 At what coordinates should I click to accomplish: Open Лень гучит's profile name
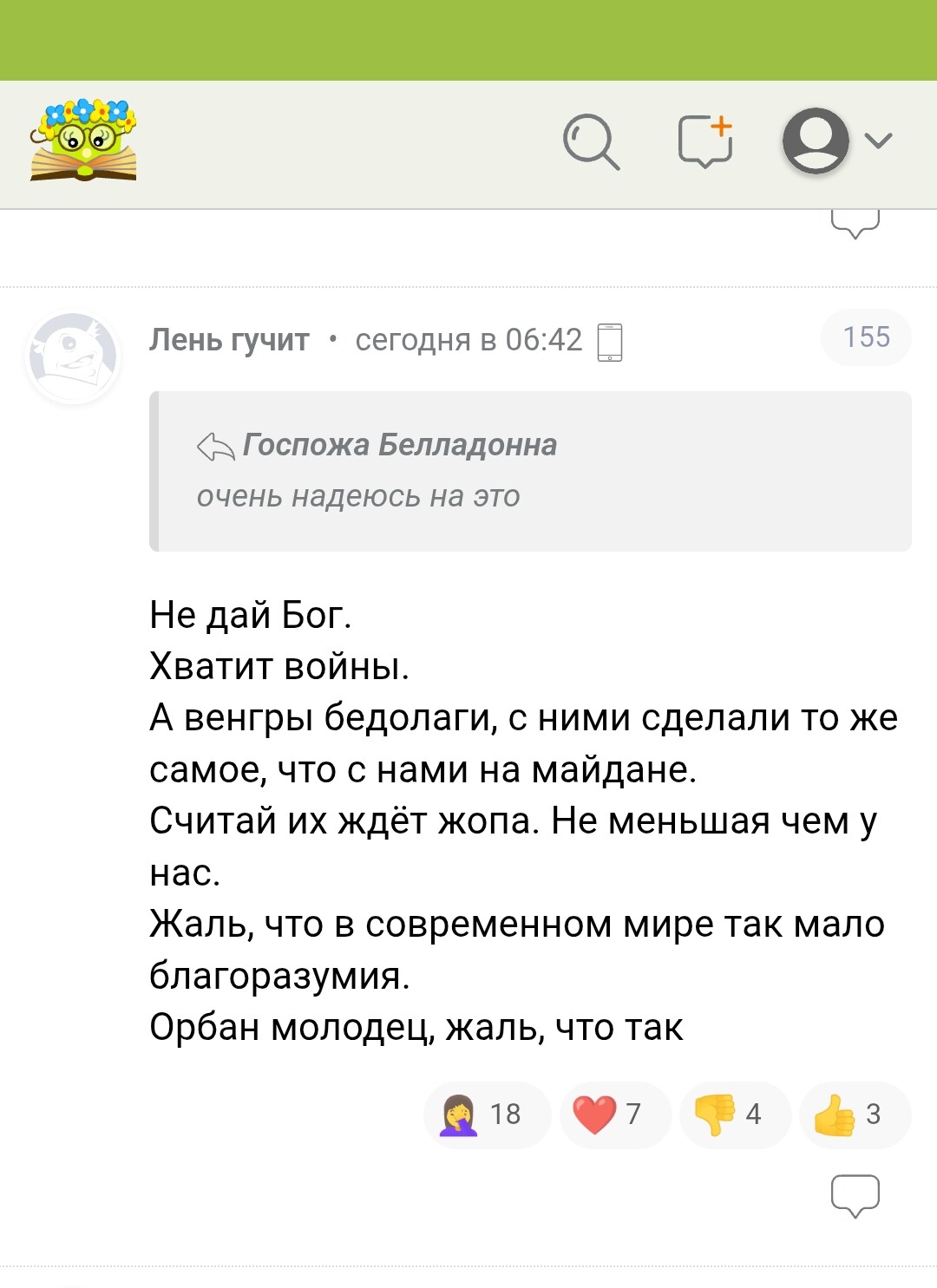229,340
